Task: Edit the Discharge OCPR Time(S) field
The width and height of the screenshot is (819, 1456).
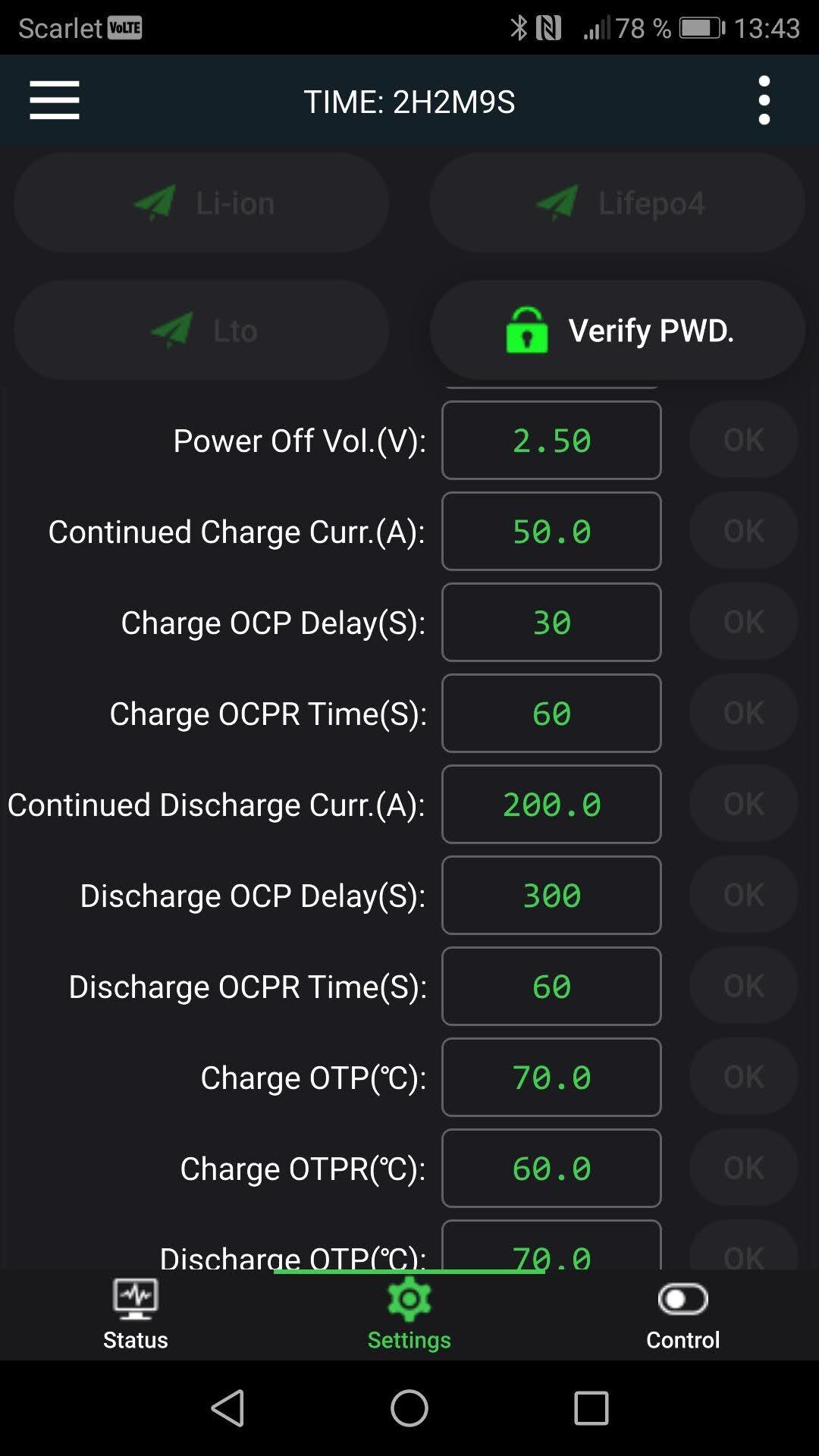Action: point(551,987)
